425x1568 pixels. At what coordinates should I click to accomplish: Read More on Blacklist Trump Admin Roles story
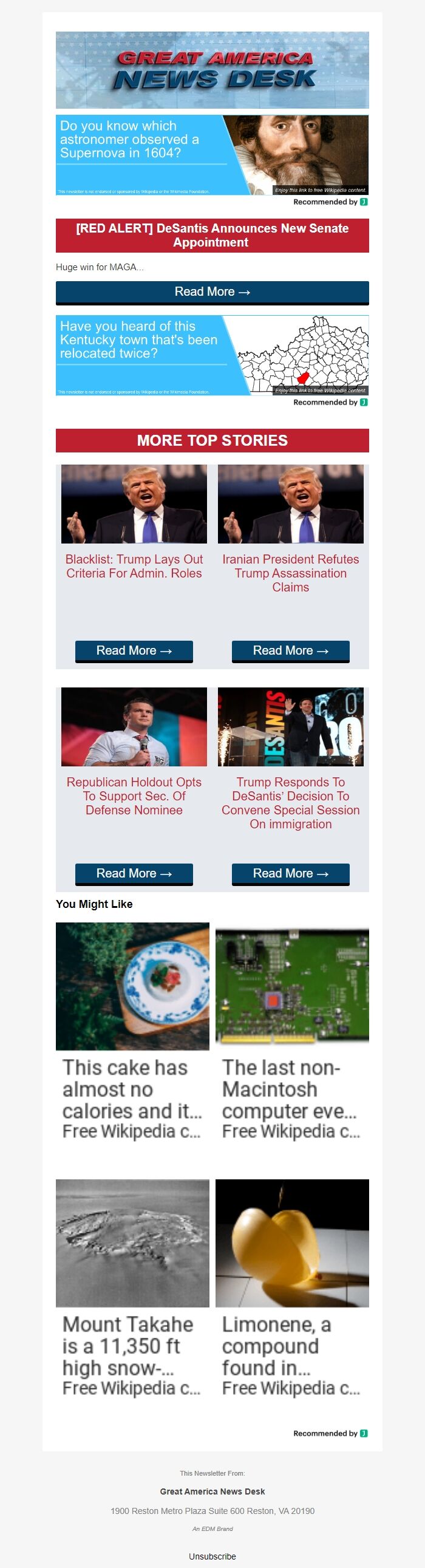tap(134, 650)
